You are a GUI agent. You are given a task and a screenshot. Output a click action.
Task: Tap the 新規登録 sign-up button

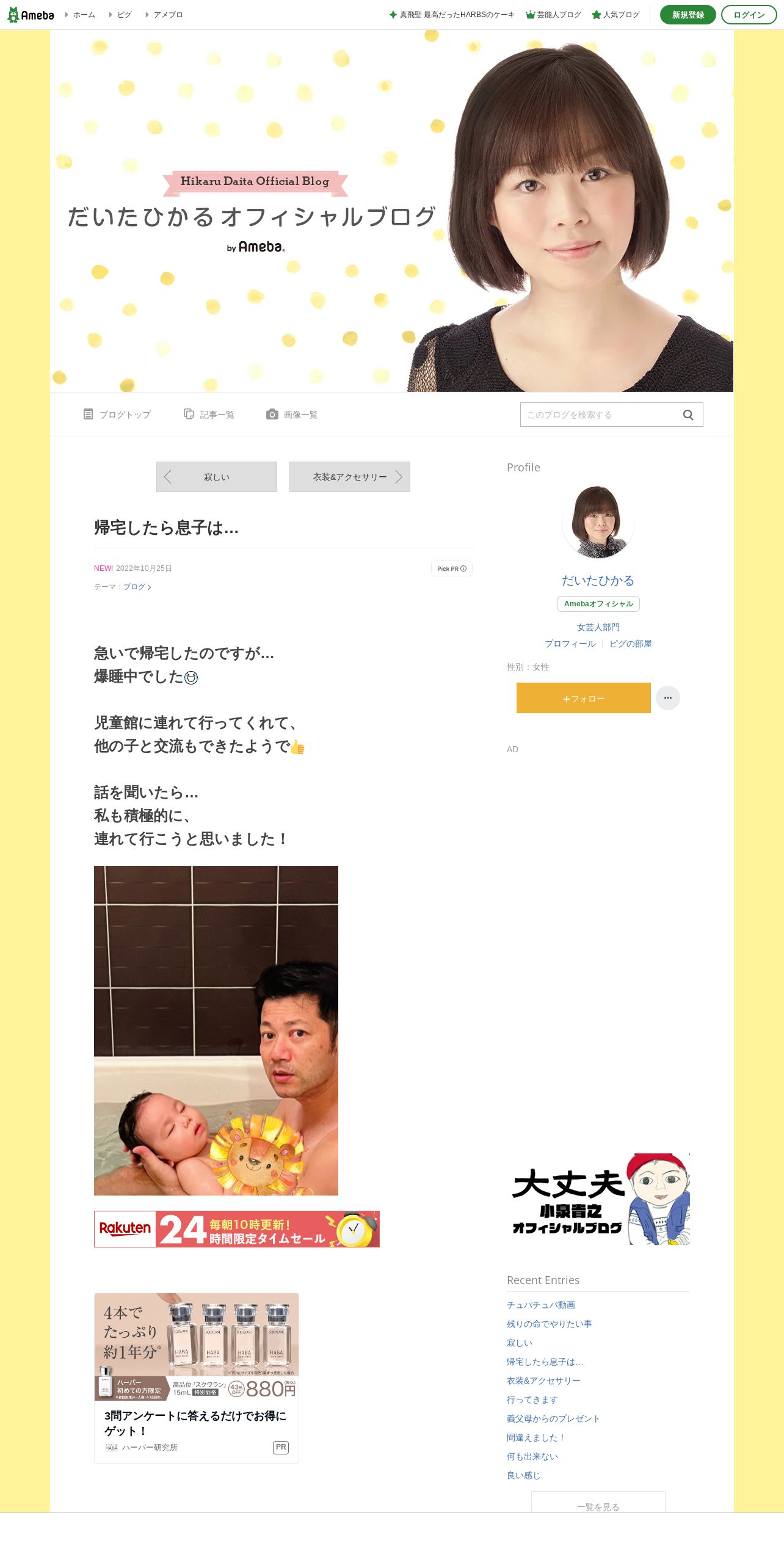coord(688,15)
